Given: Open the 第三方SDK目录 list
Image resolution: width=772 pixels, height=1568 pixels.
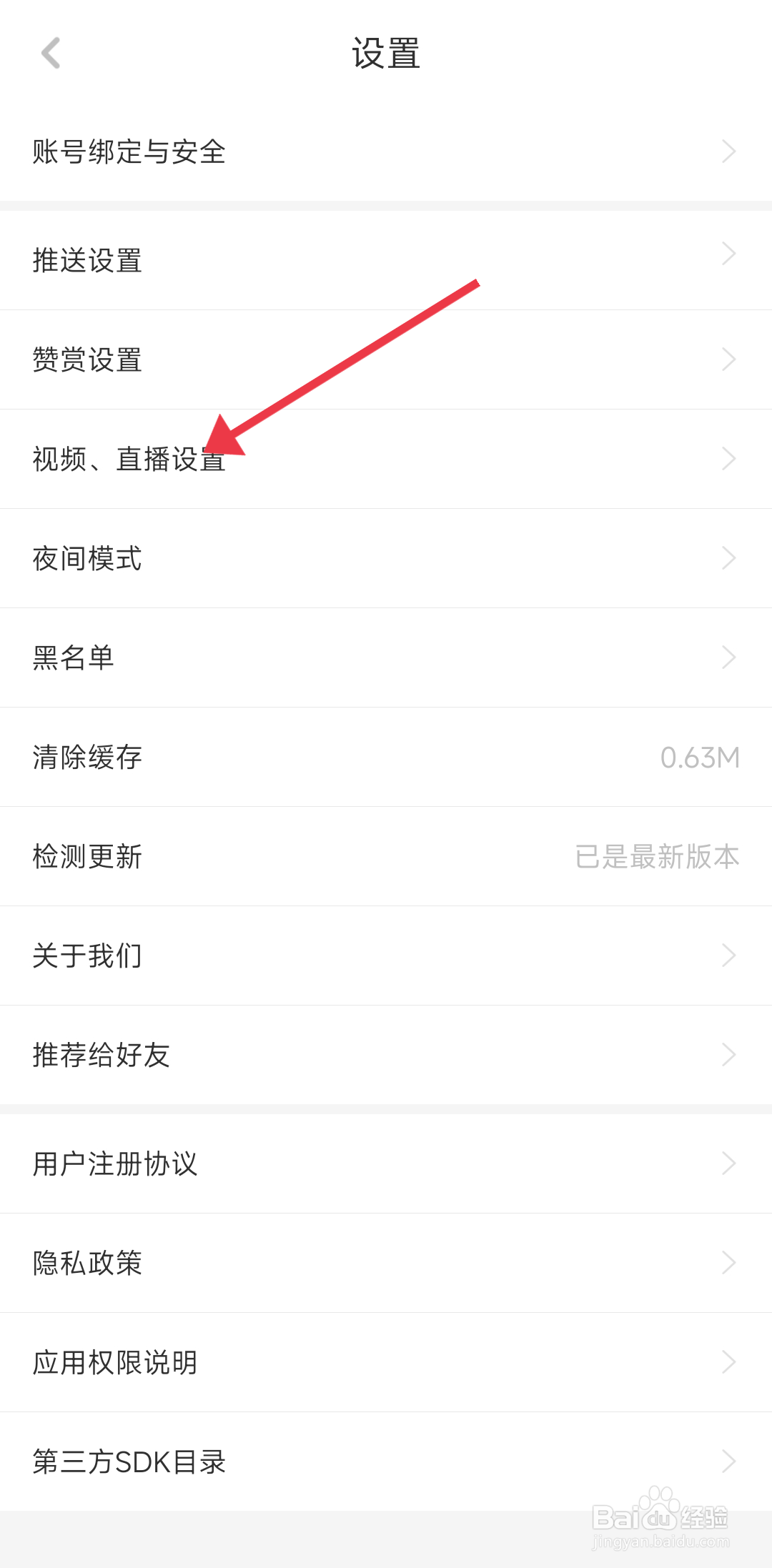Looking at the screenshot, I should click(x=129, y=1462).
